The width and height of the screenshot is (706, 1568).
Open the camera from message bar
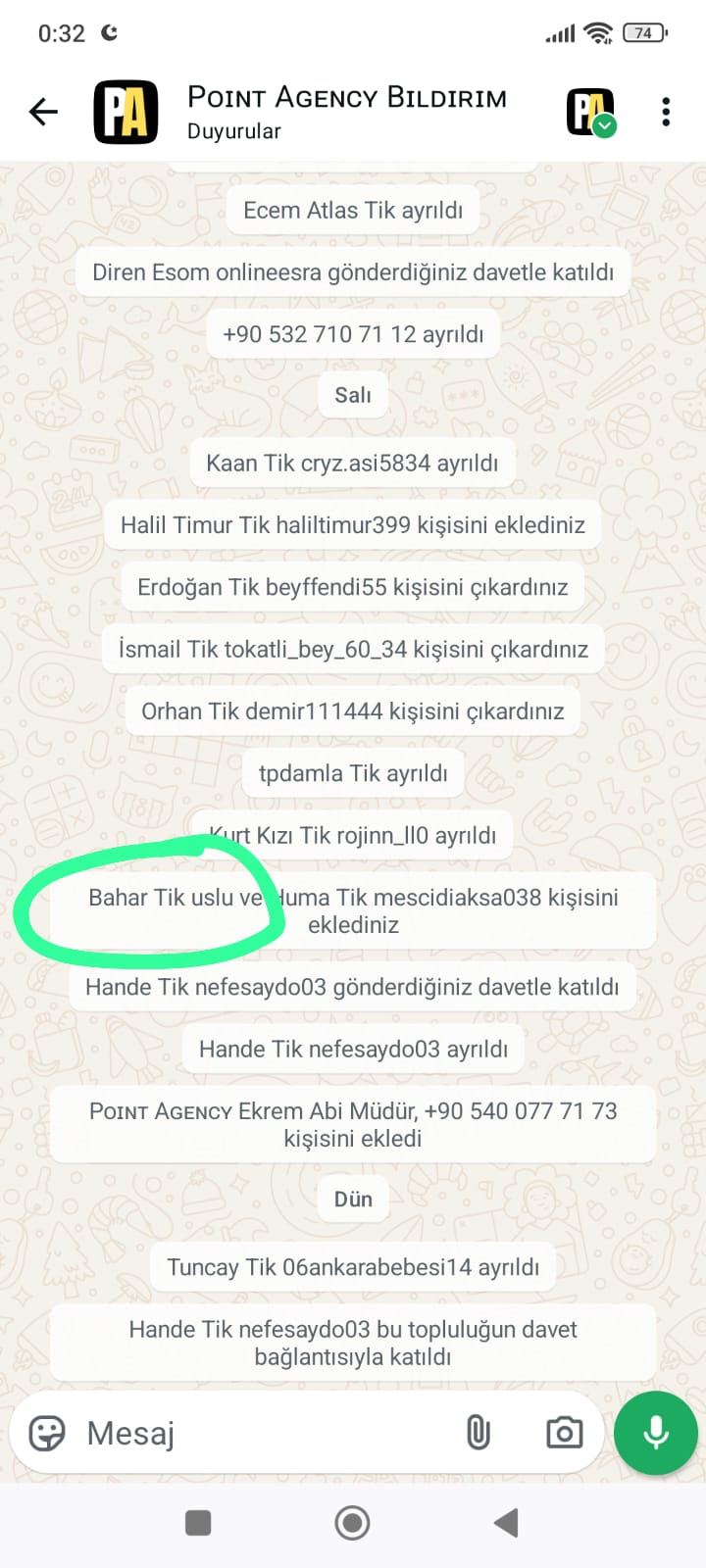(x=564, y=1433)
